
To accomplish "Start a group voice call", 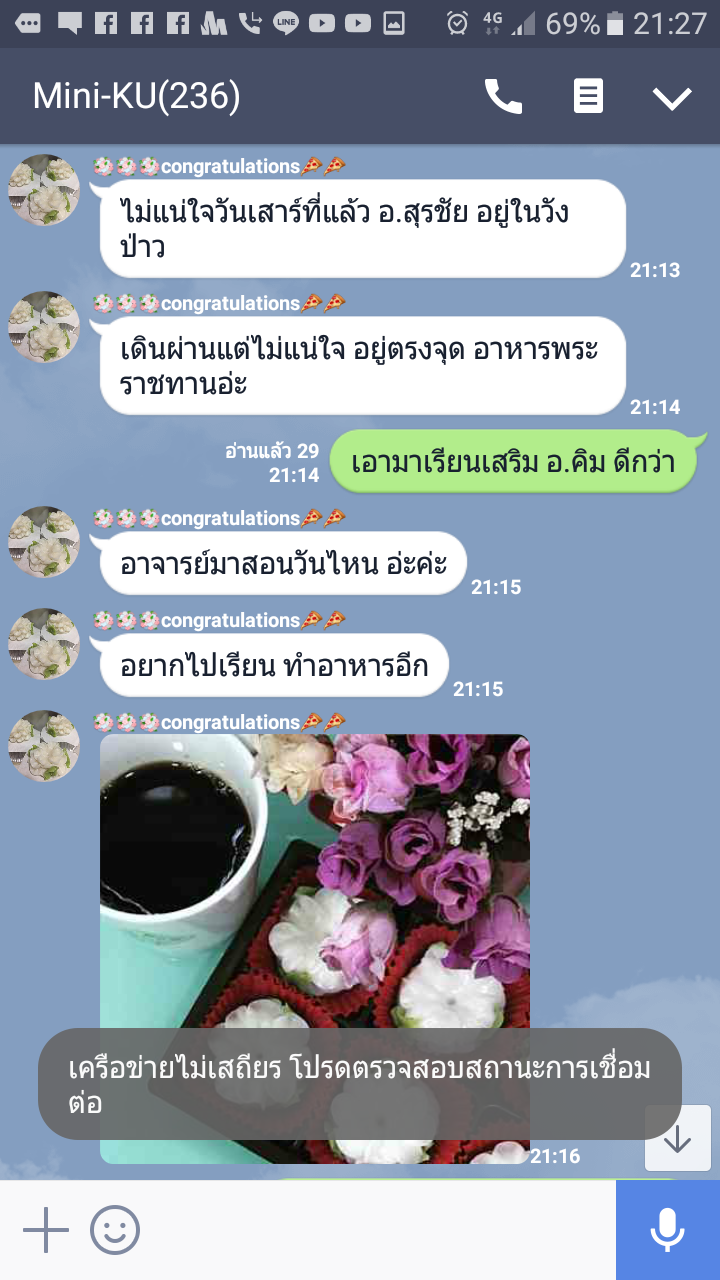I will click(503, 97).
